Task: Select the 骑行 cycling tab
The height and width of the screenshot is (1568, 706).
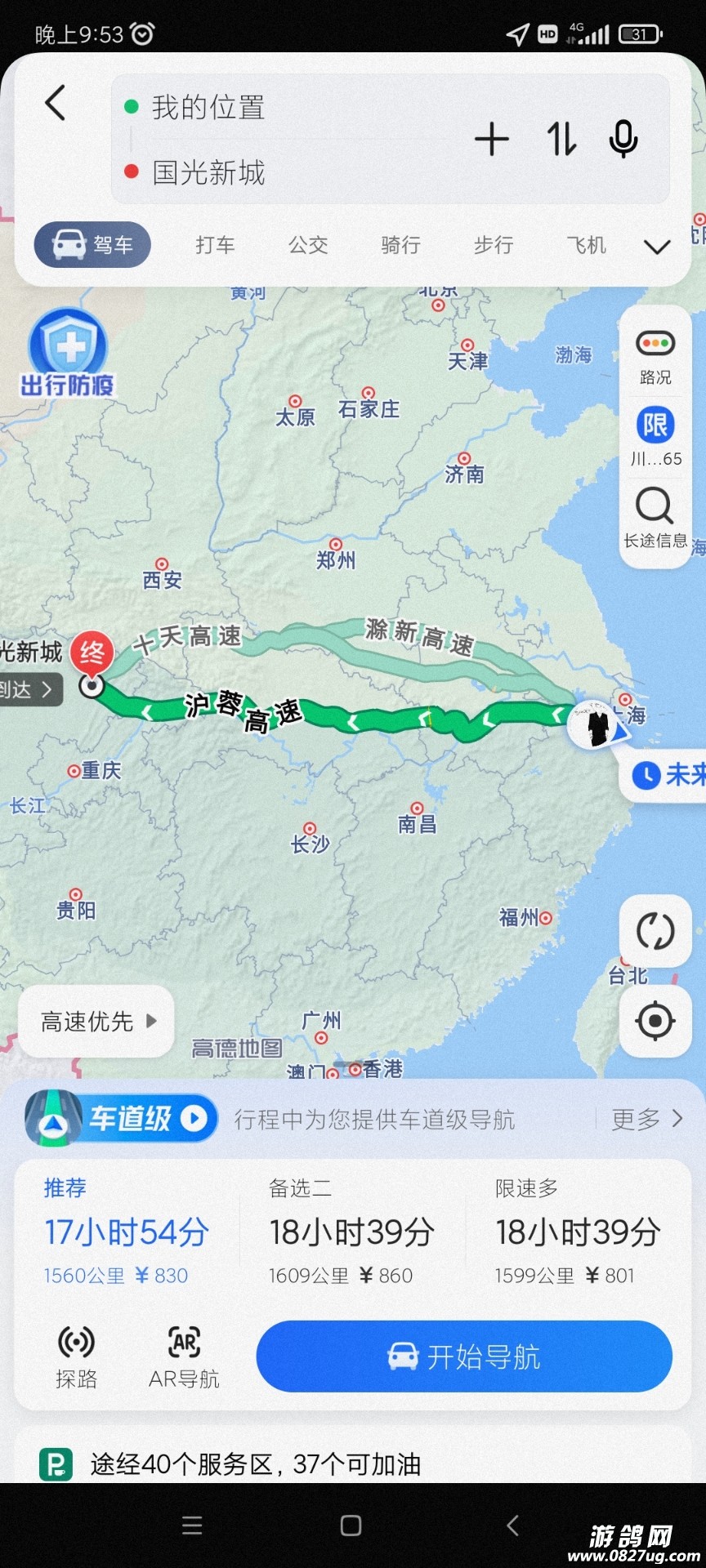Action: [400, 245]
